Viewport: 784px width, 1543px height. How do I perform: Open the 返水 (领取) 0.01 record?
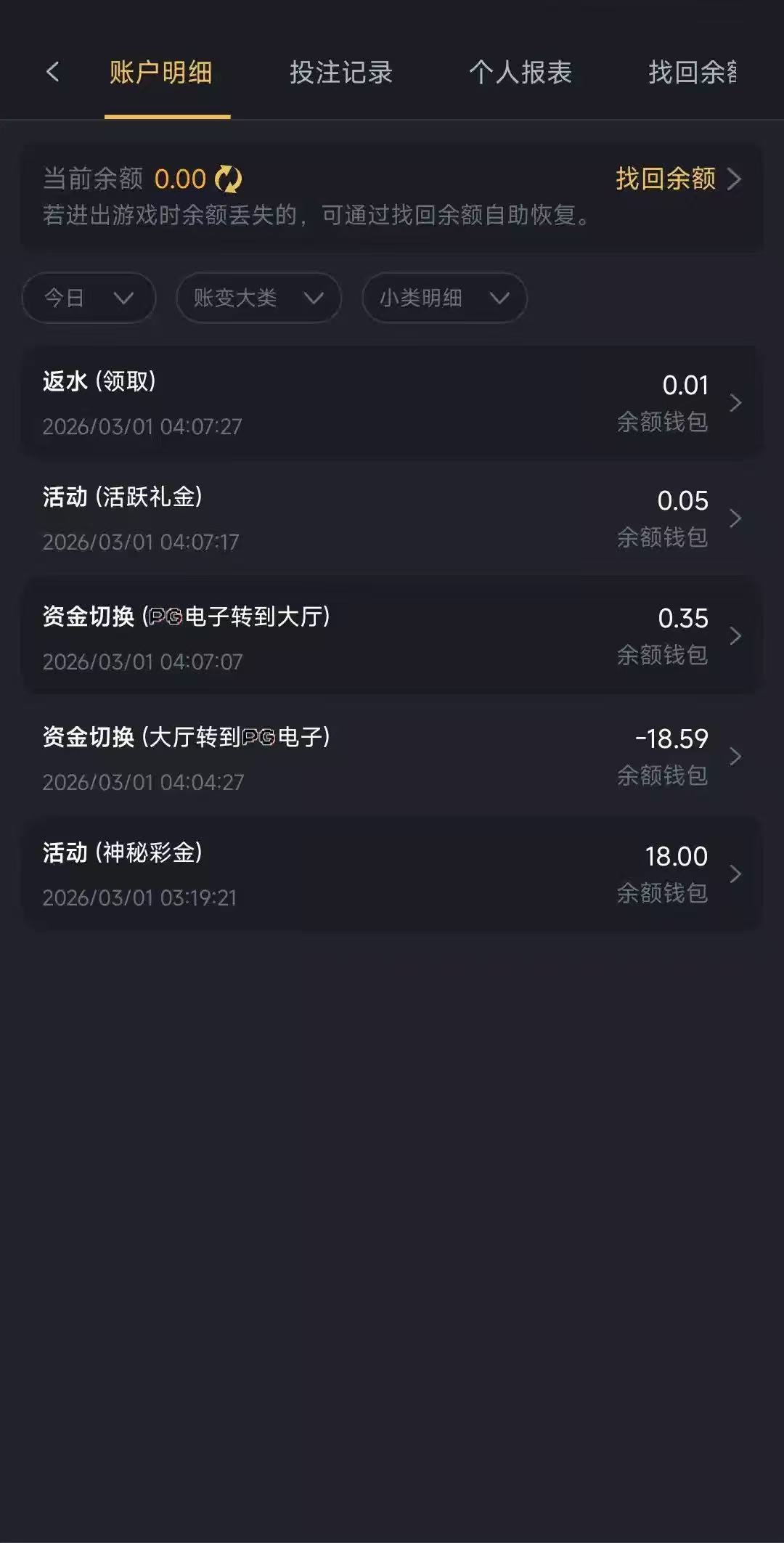[x=392, y=403]
